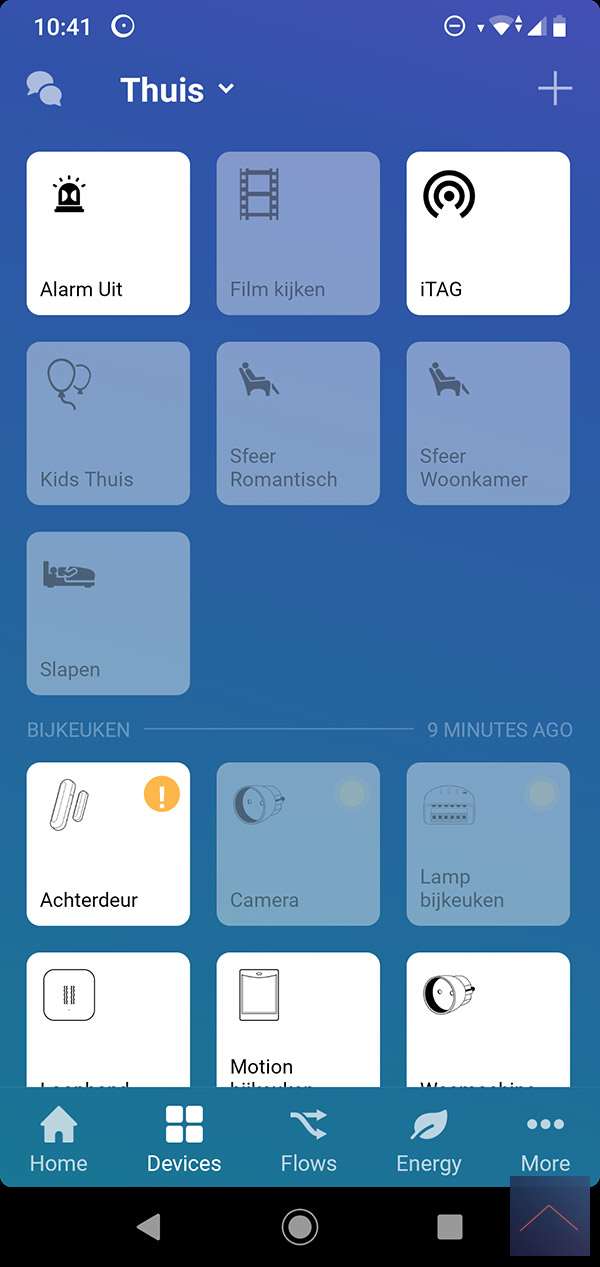Trigger the Sfeer Woonkamer tile
Viewport: 600px width, 1267px height.
[488, 423]
